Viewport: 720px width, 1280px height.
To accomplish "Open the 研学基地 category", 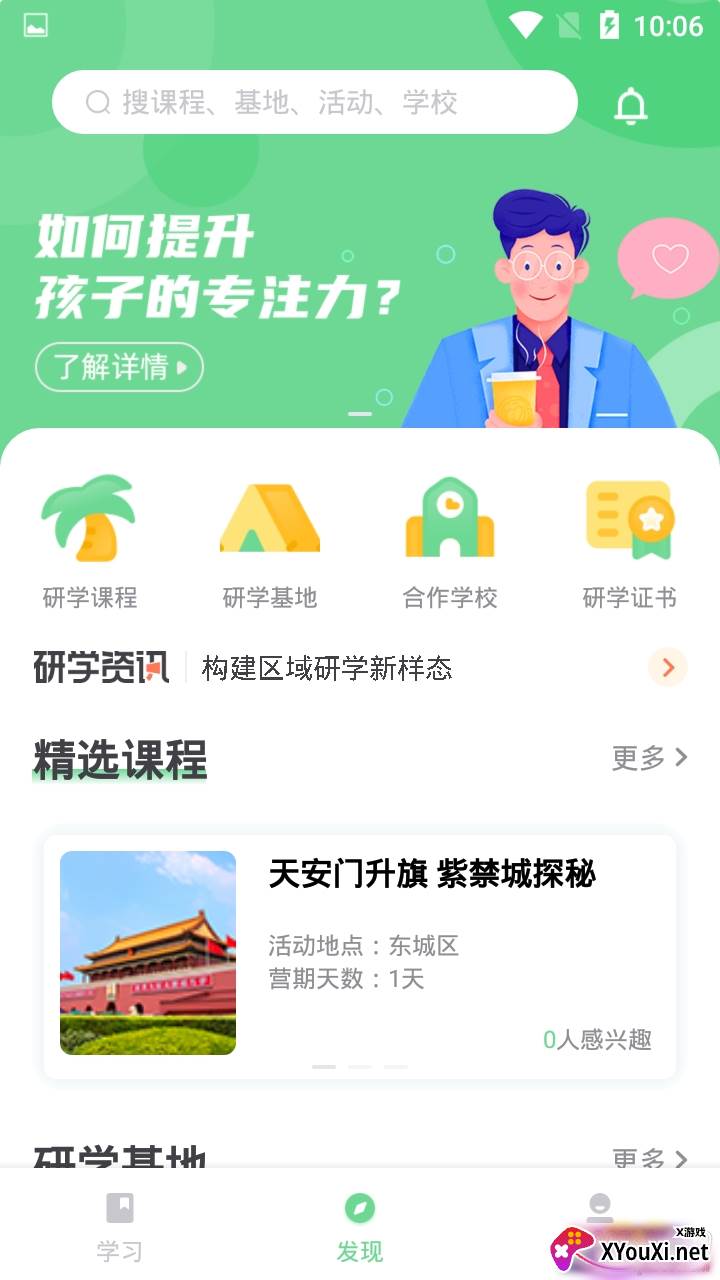I will coord(270,541).
